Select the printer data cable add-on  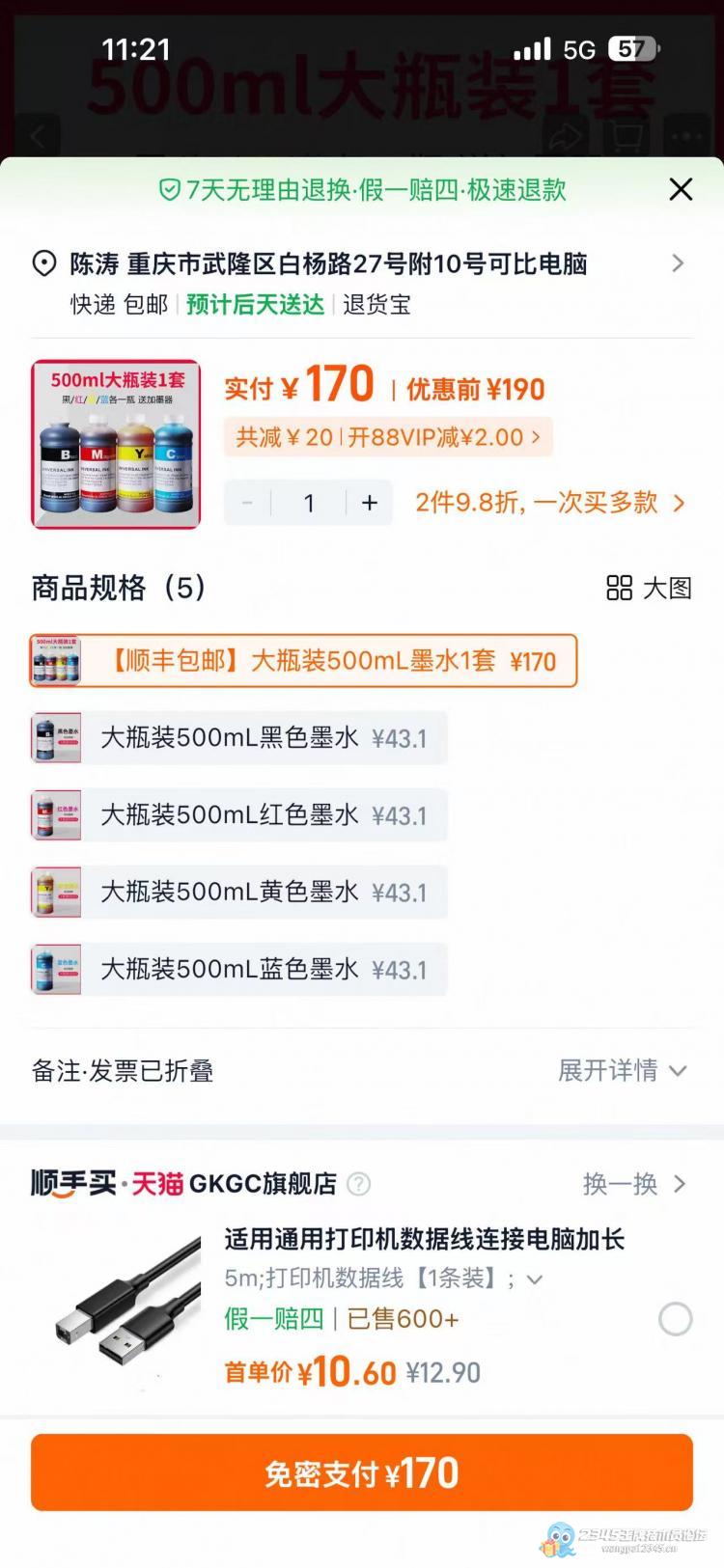click(x=675, y=1319)
